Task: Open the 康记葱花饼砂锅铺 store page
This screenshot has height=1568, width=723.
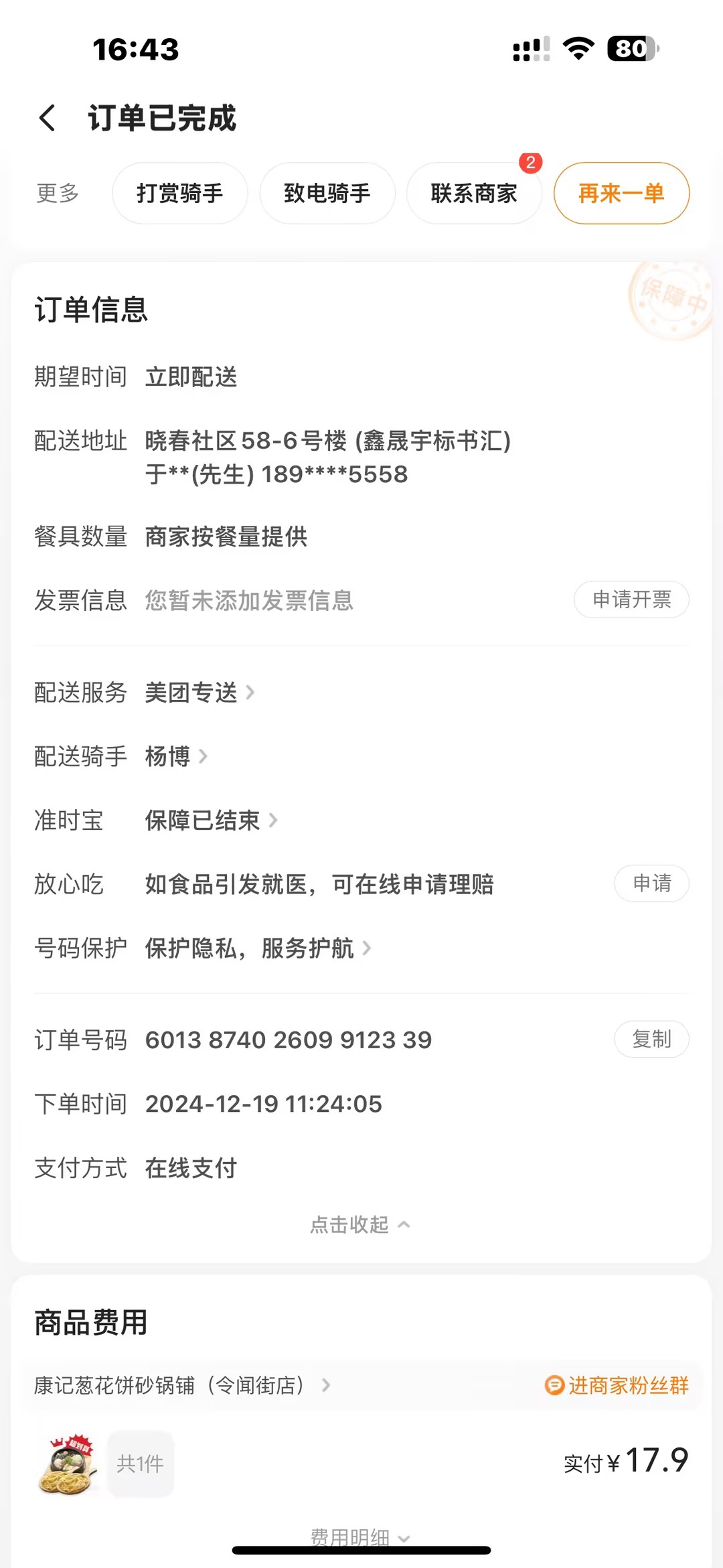Action: [182, 1385]
